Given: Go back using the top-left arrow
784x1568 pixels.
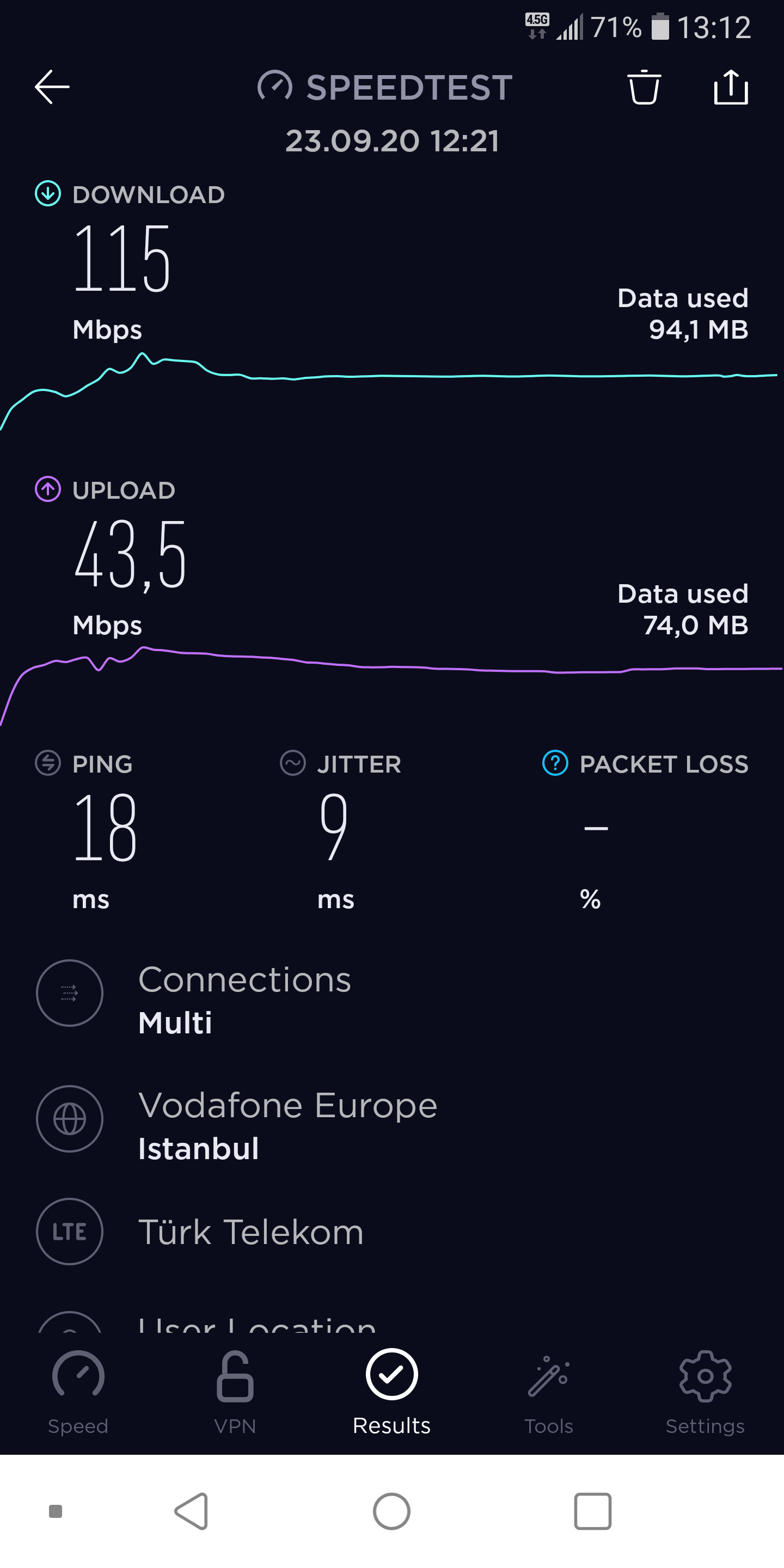Looking at the screenshot, I should coord(52,87).
